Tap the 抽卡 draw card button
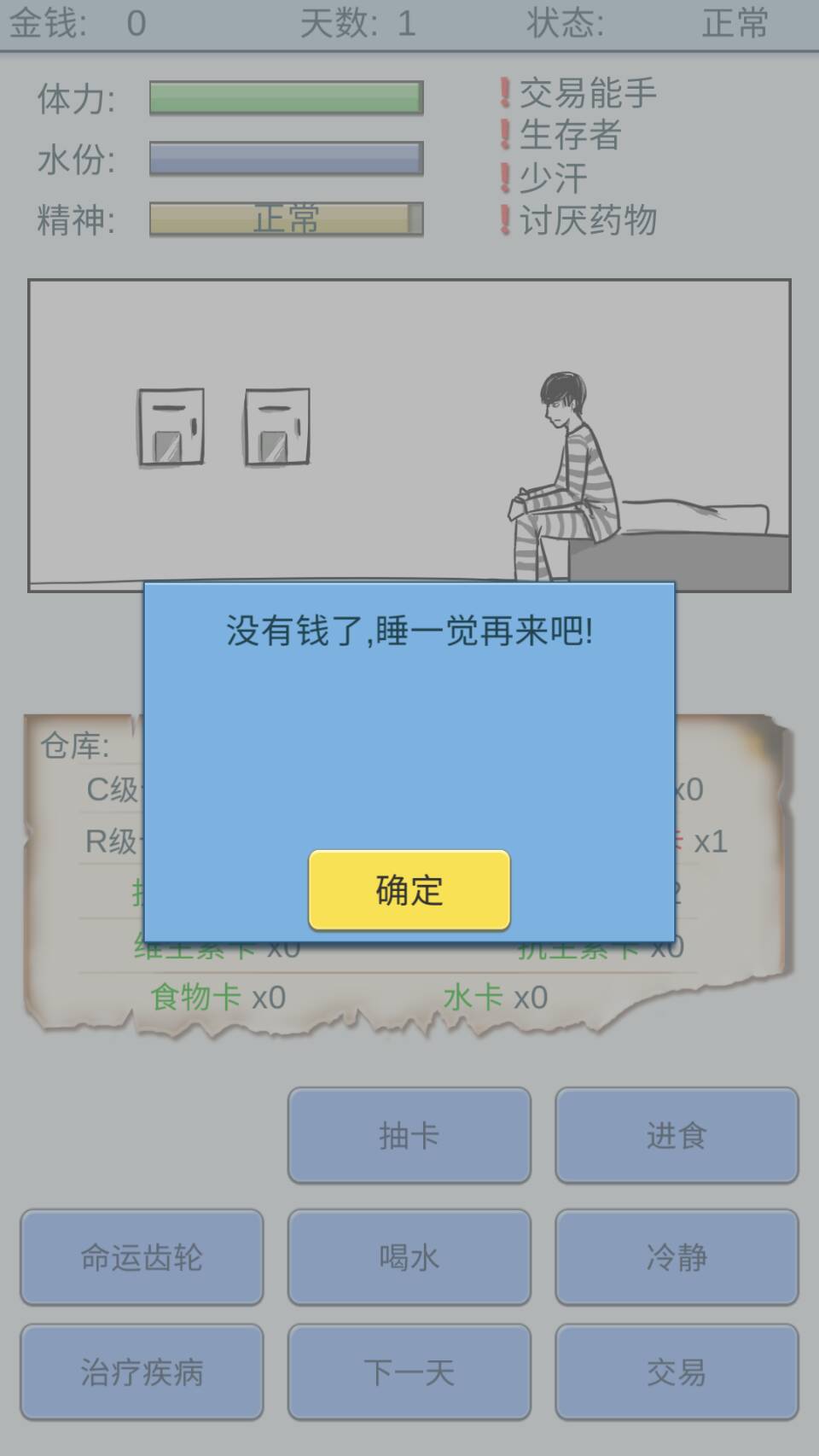The image size is (819, 1456). 409,1135
